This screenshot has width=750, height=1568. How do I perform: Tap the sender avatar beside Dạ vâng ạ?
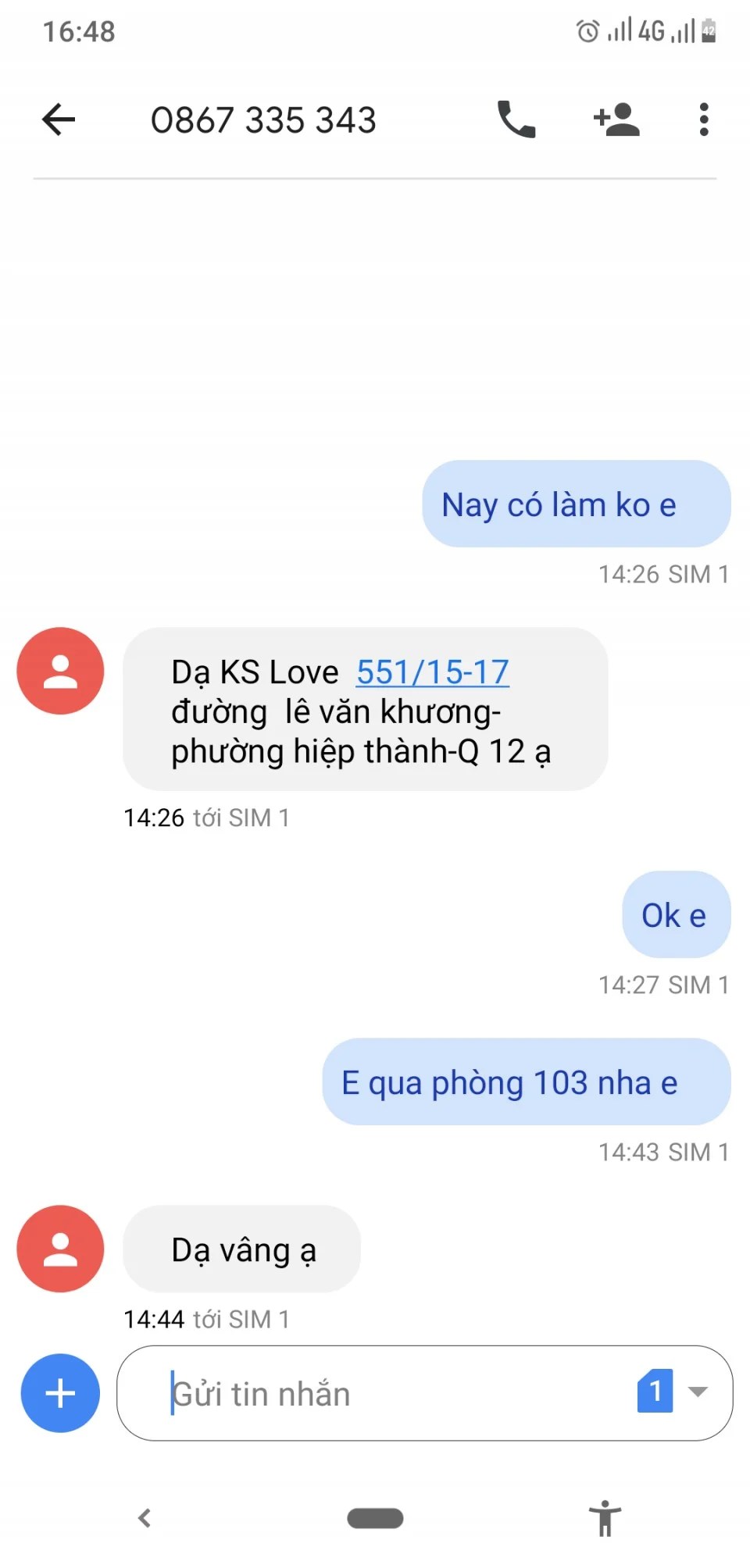click(x=61, y=1248)
